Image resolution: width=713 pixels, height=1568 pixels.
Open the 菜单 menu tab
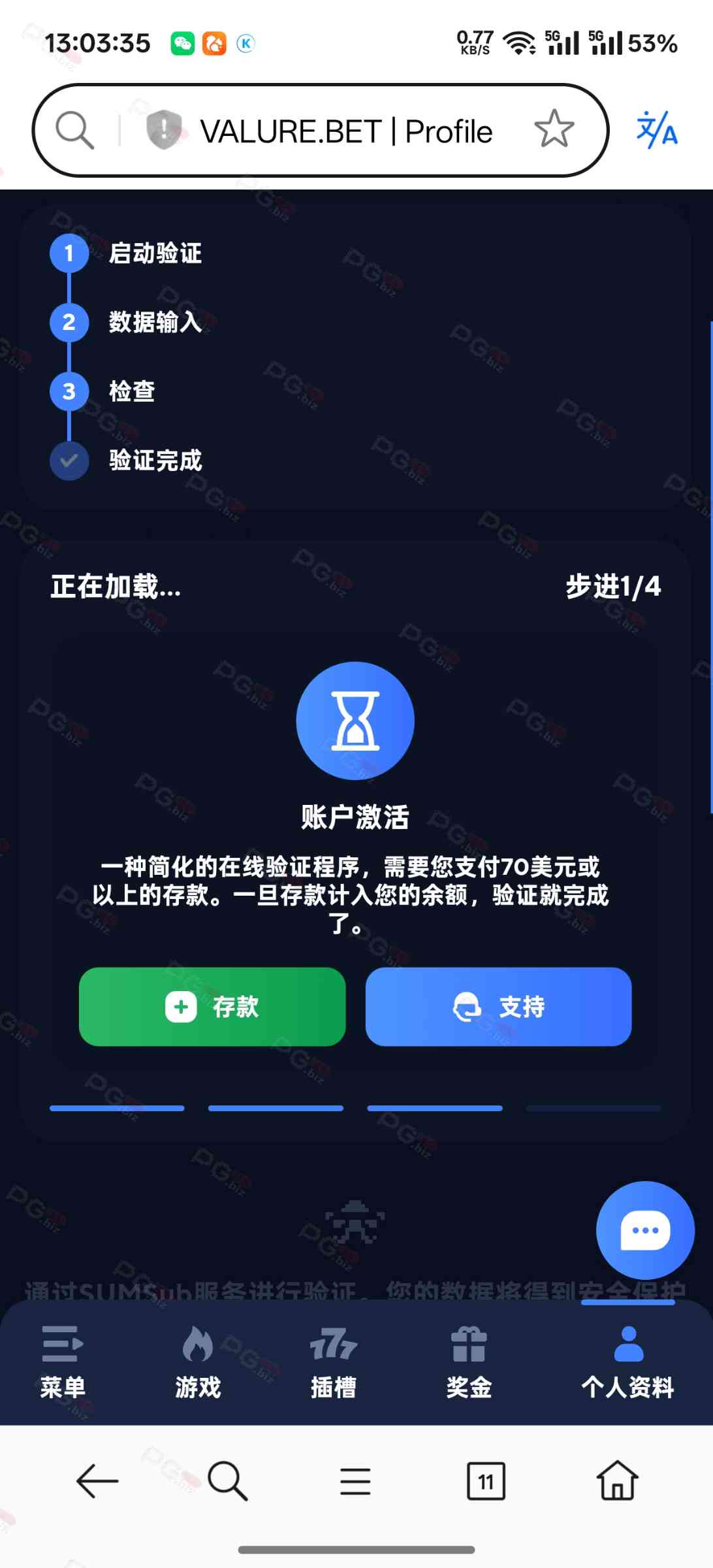(63, 1361)
